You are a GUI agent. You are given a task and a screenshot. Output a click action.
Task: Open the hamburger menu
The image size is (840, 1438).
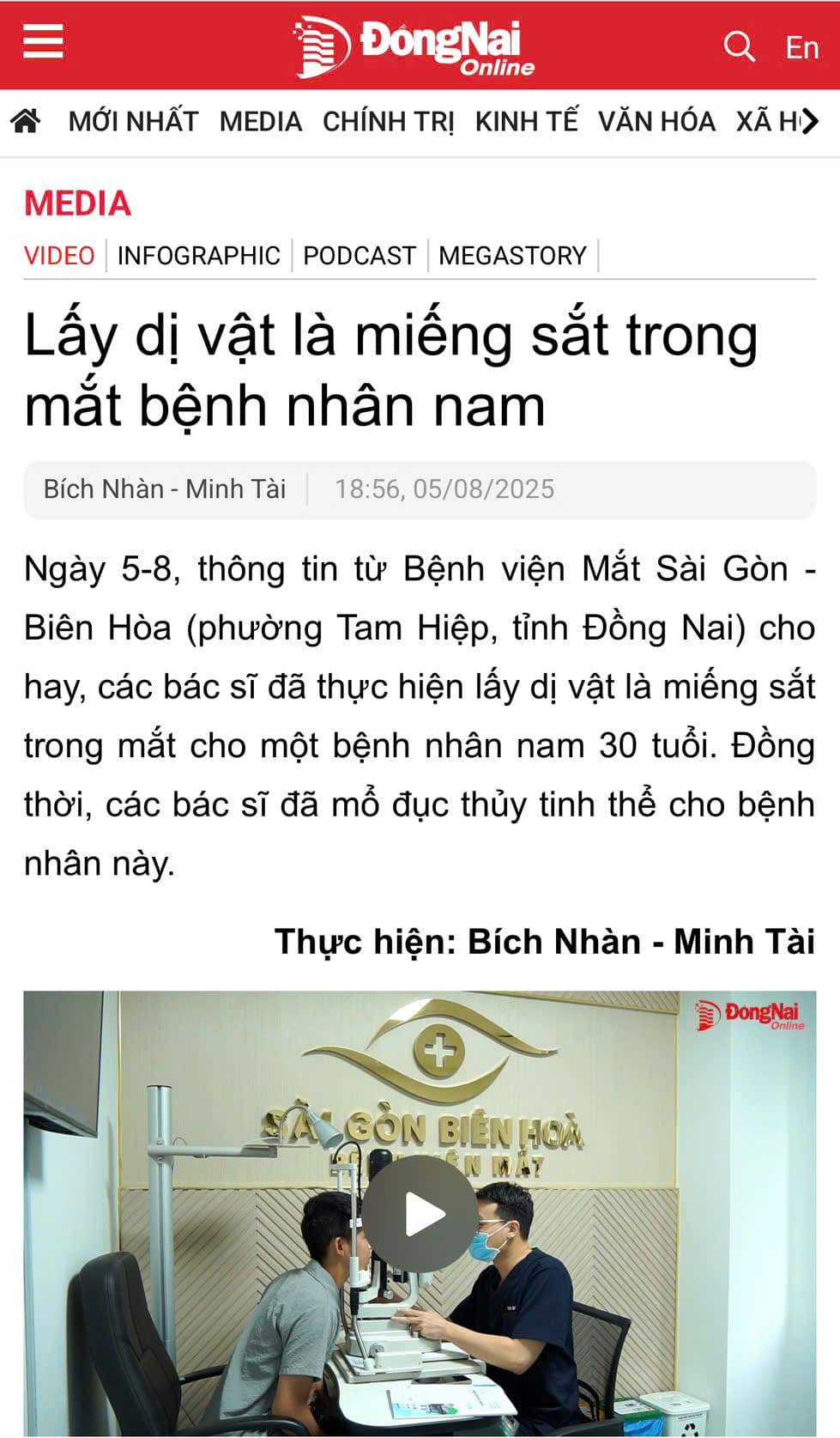tap(43, 41)
